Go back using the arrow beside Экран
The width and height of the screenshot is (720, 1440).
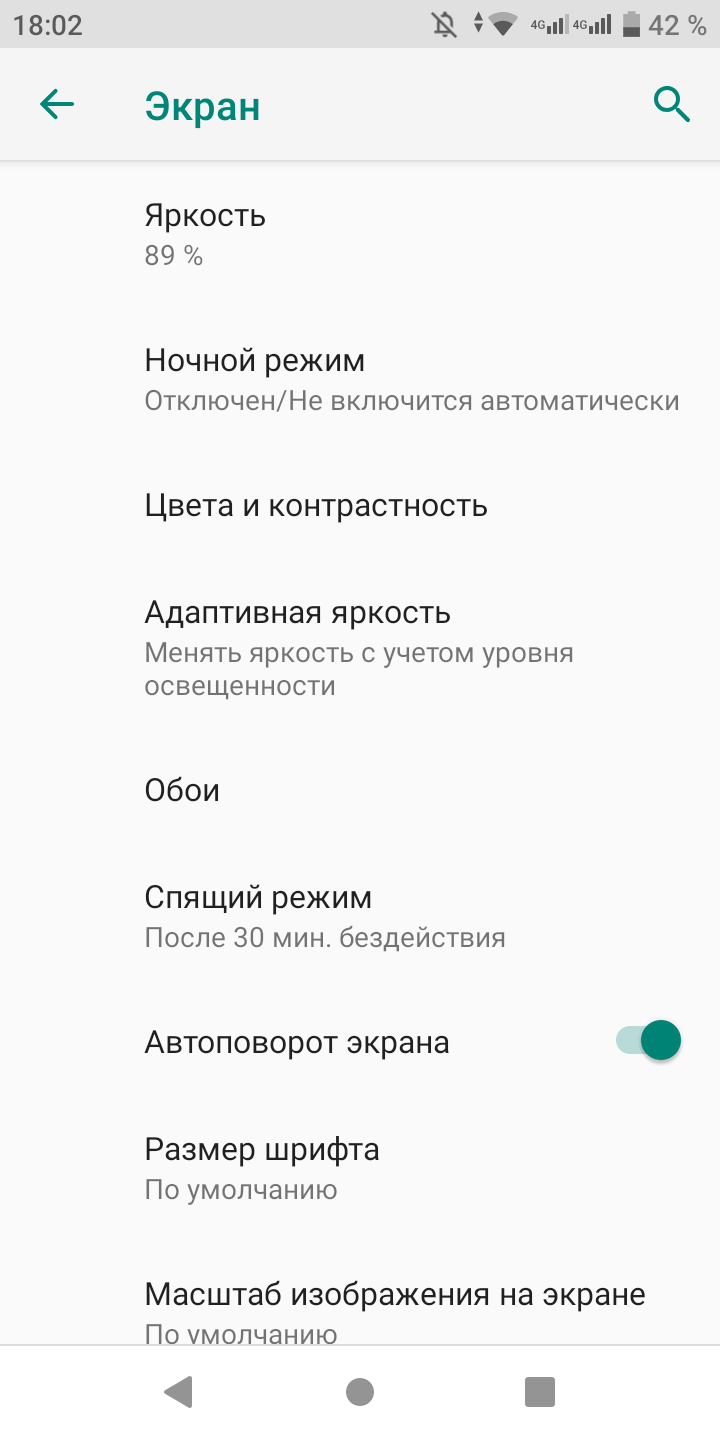pos(57,104)
